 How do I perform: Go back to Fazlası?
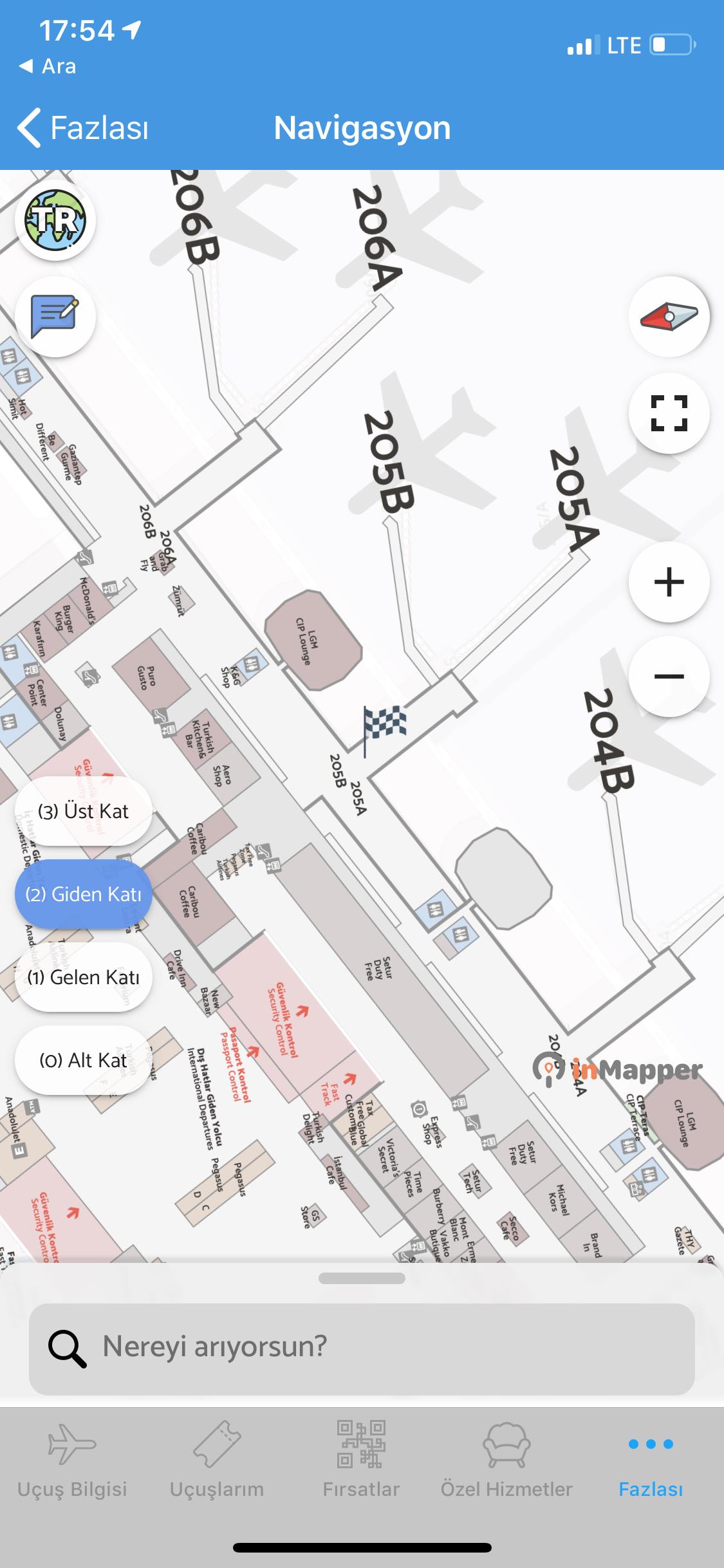(x=84, y=127)
